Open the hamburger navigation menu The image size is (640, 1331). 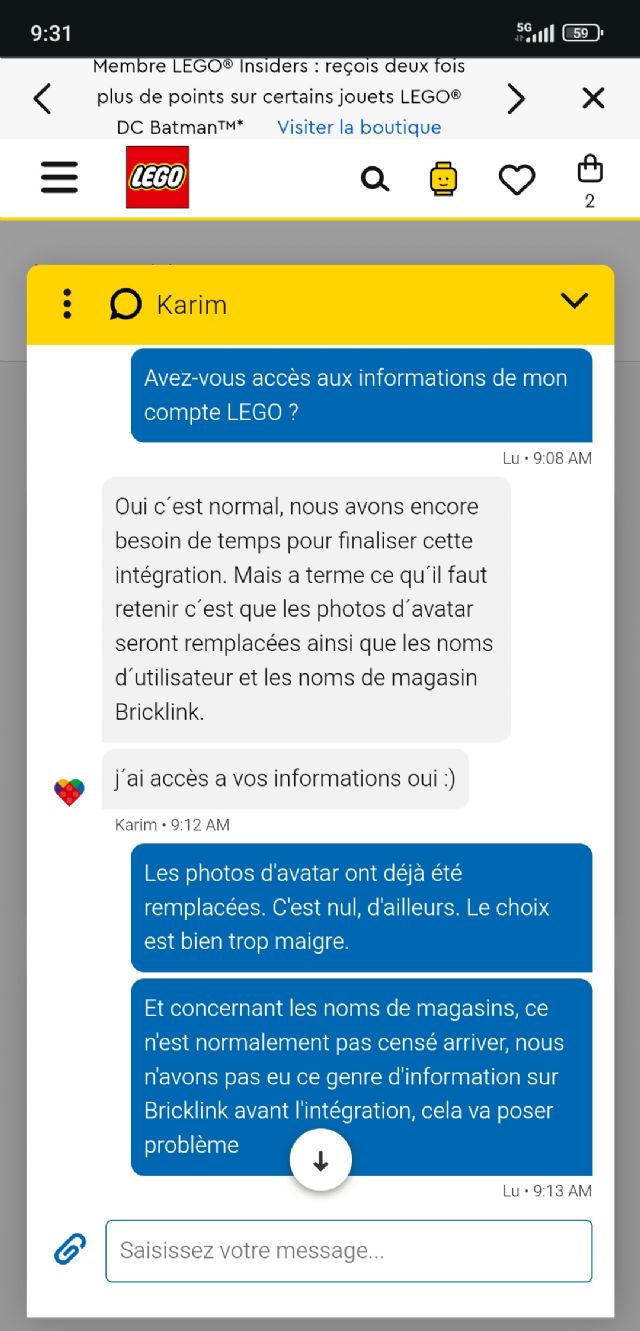pos(59,178)
